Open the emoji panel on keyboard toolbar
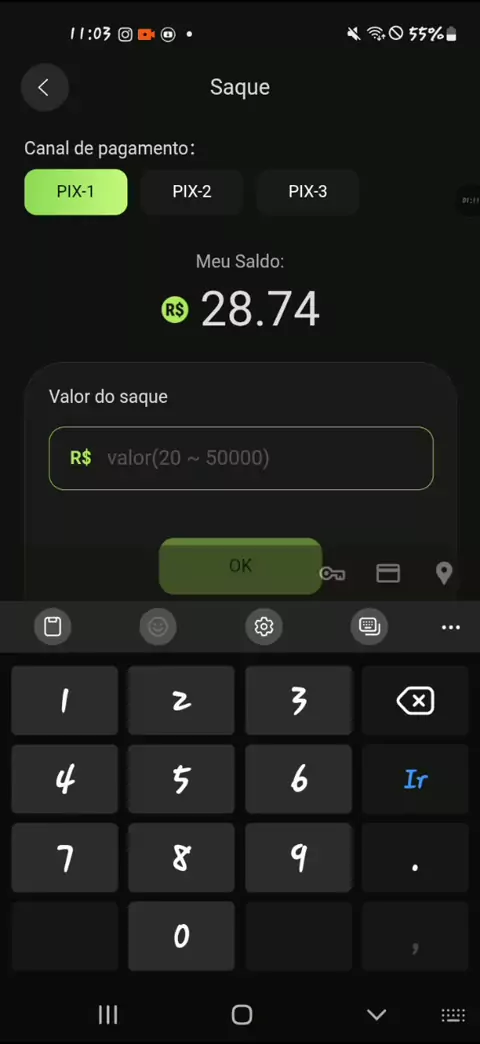The width and height of the screenshot is (480, 1044). tap(158, 627)
